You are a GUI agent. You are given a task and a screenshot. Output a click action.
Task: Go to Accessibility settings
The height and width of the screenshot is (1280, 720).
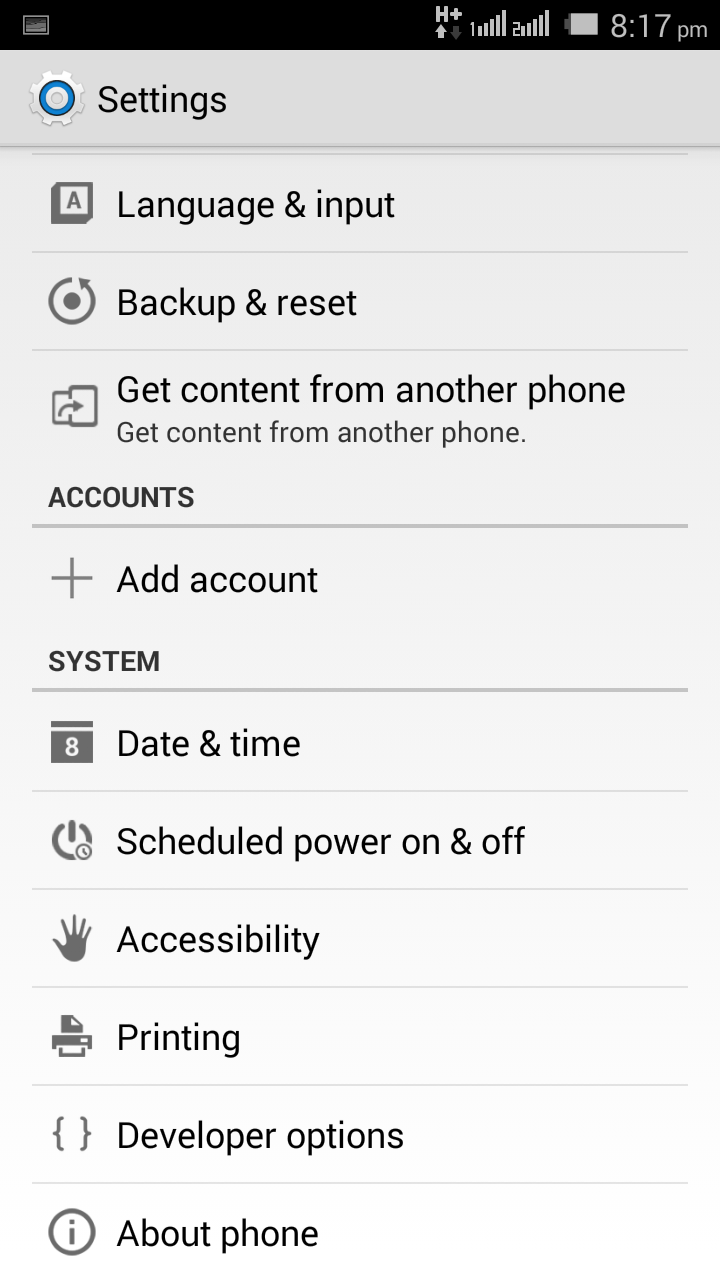(360, 939)
